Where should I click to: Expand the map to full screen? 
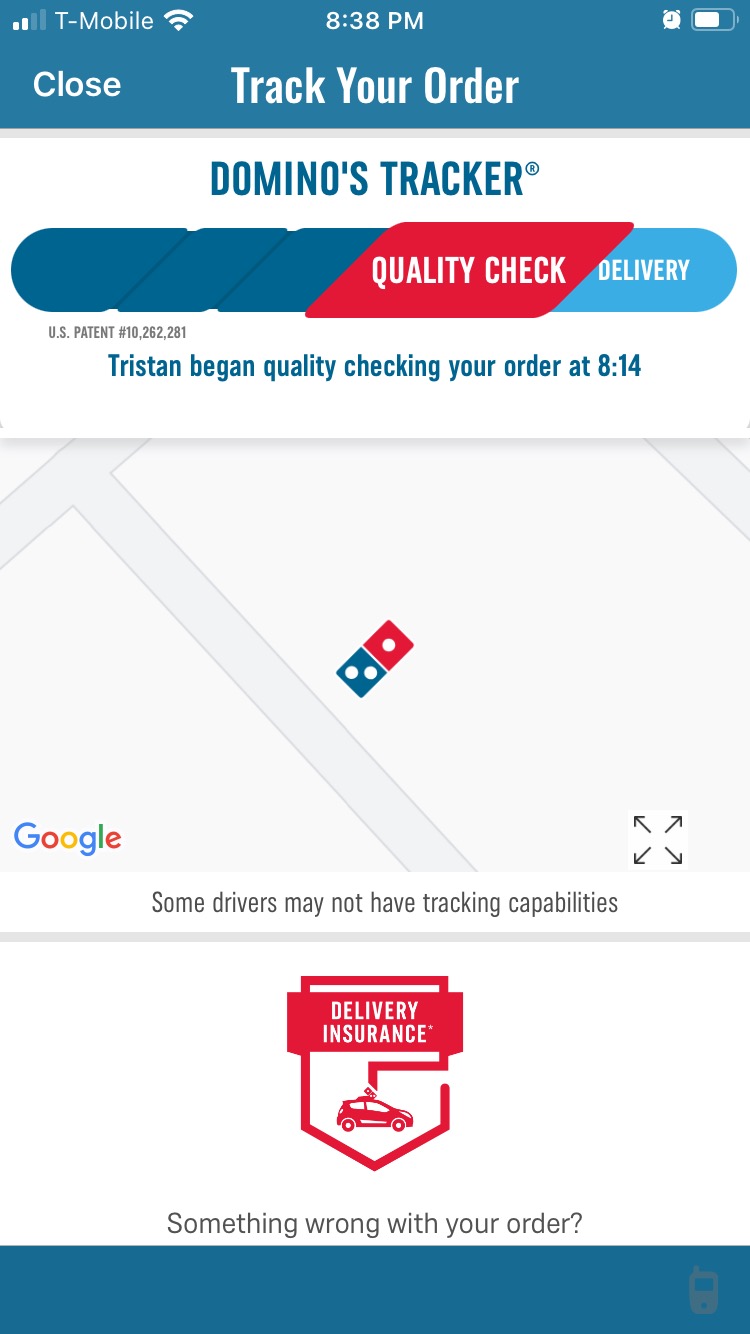pyautogui.click(x=658, y=840)
